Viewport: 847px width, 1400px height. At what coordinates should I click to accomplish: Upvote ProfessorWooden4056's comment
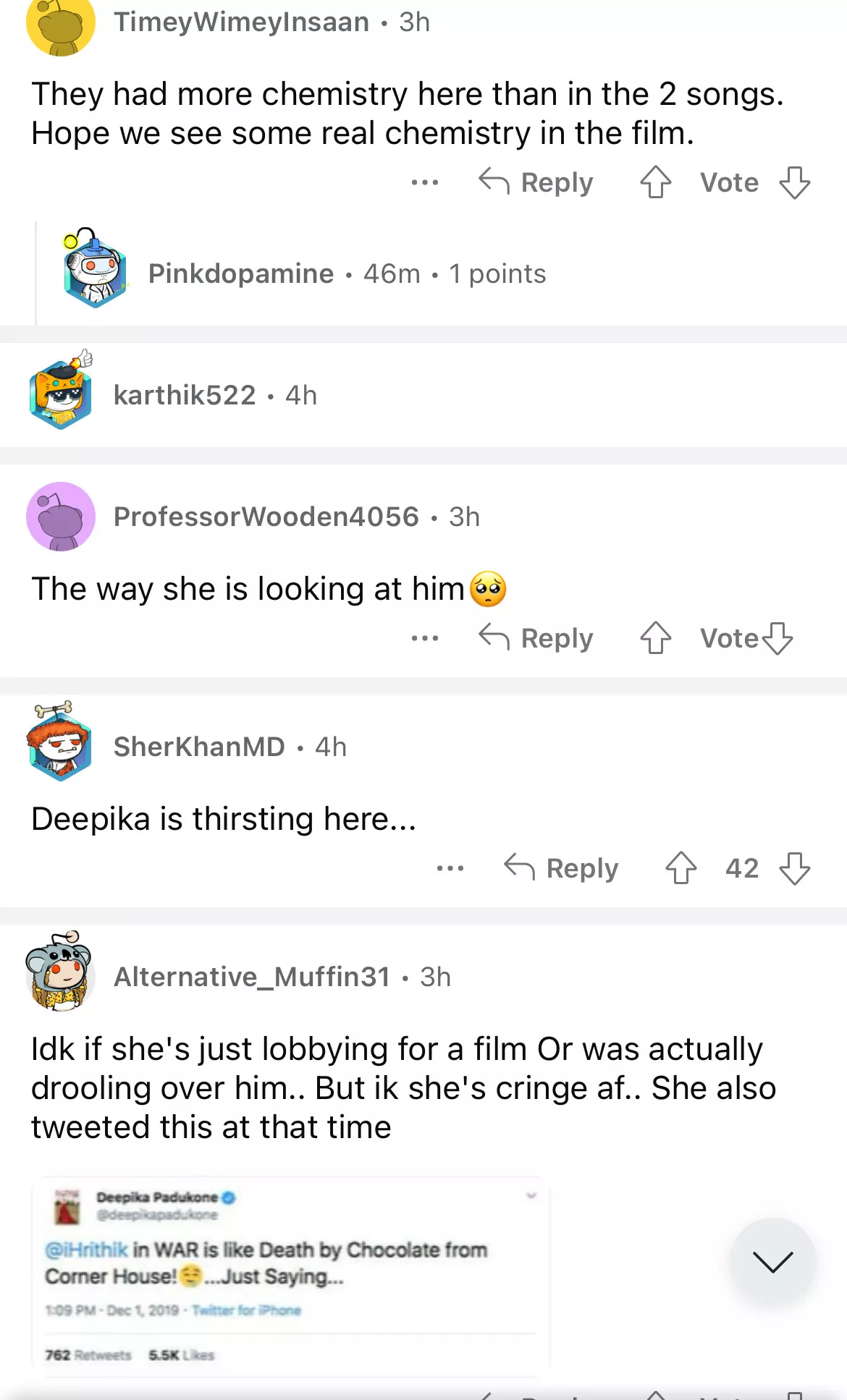(x=655, y=638)
